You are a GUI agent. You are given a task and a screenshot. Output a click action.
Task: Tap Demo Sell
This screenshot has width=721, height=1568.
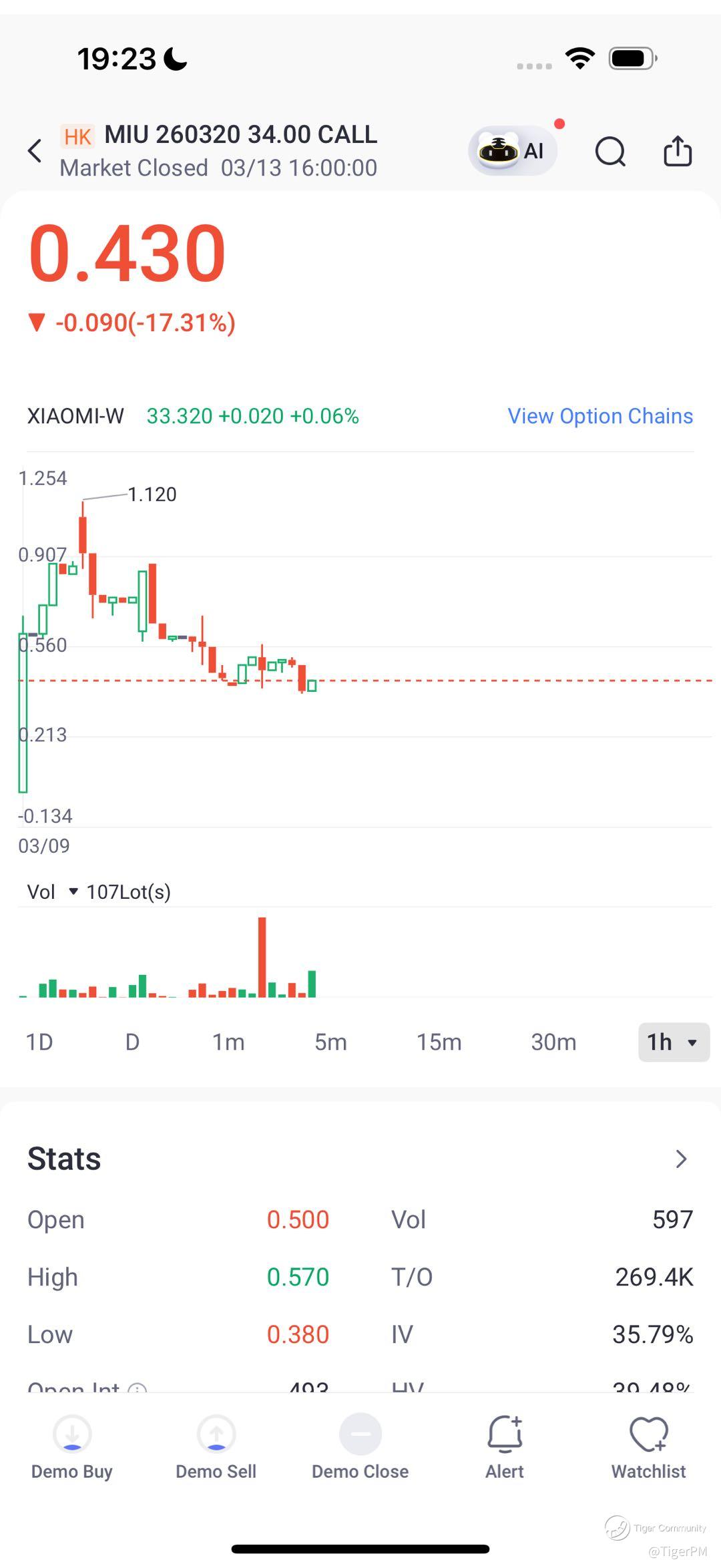pyautogui.click(x=216, y=1446)
